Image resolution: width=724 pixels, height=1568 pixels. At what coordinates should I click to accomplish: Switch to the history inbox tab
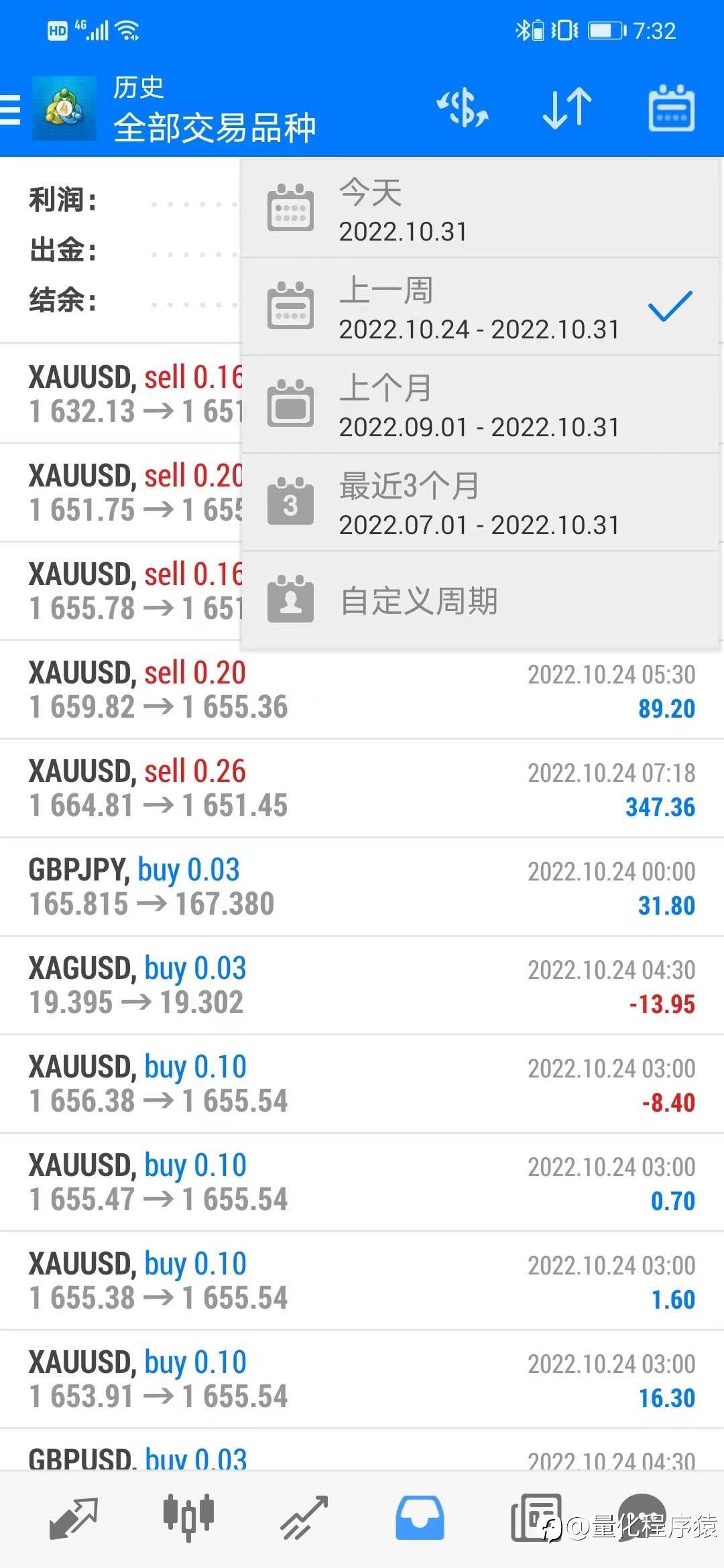click(x=420, y=1518)
